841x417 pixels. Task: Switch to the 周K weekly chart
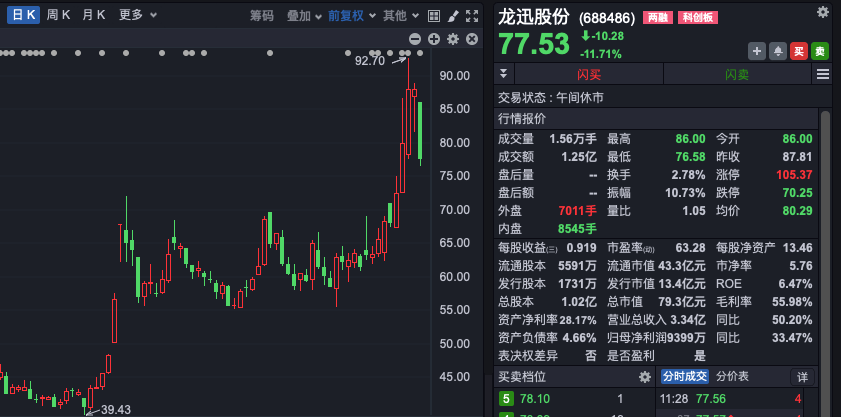click(58, 15)
